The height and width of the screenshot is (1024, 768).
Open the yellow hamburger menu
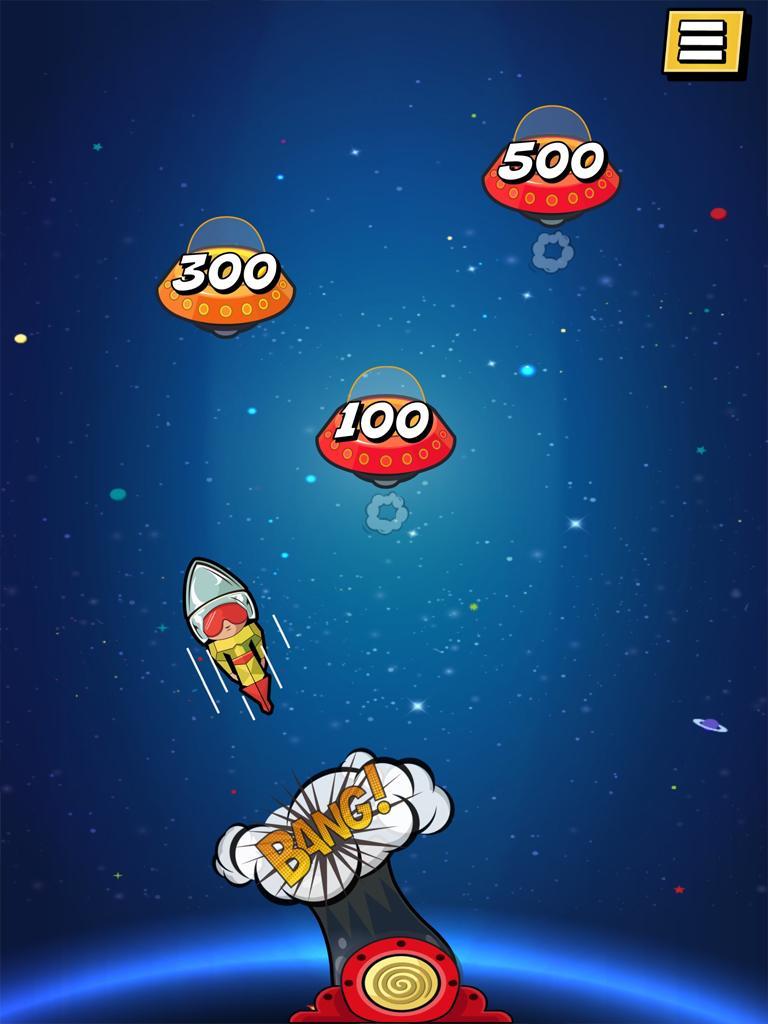(x=703, y=41)
